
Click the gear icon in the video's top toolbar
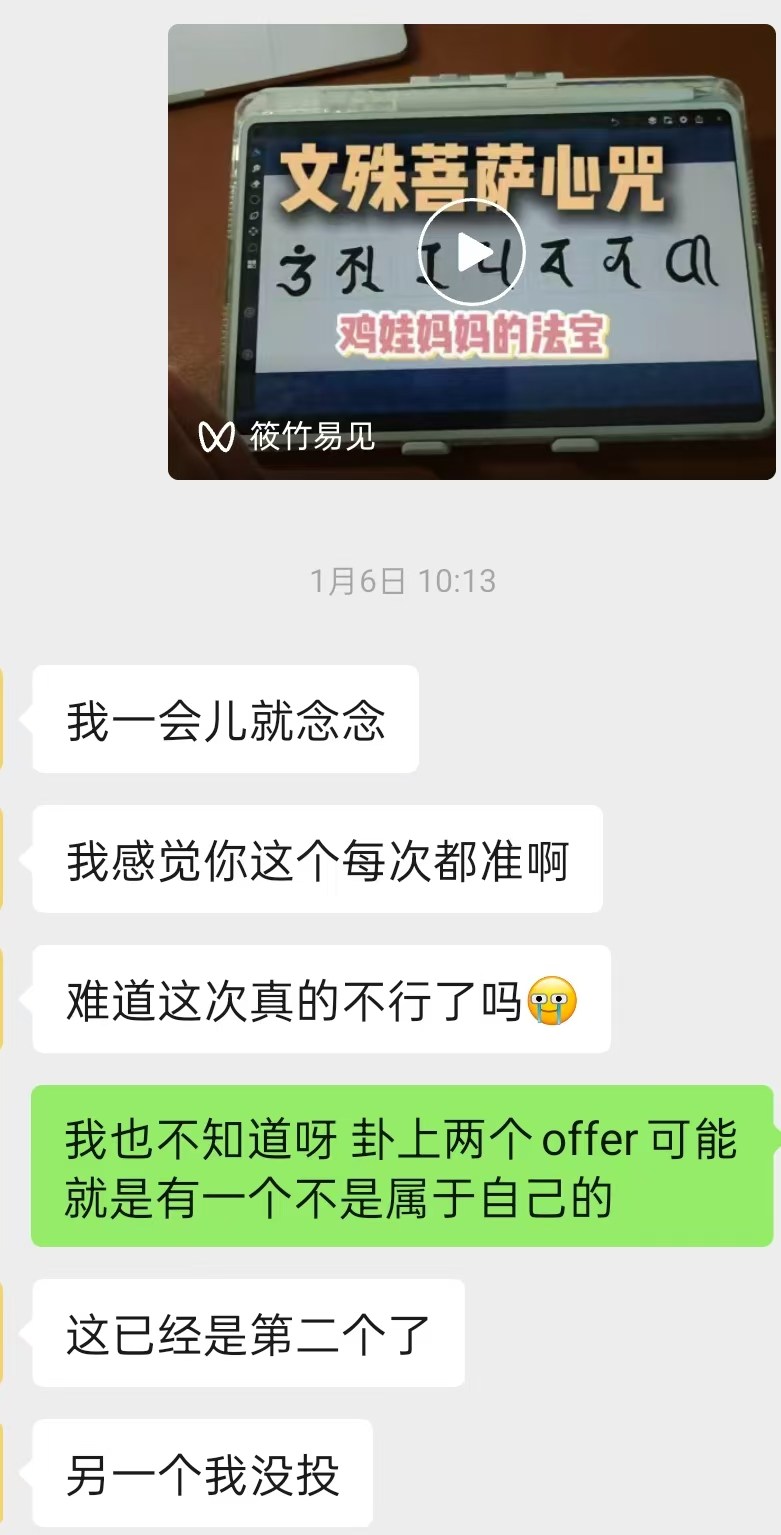683,119
